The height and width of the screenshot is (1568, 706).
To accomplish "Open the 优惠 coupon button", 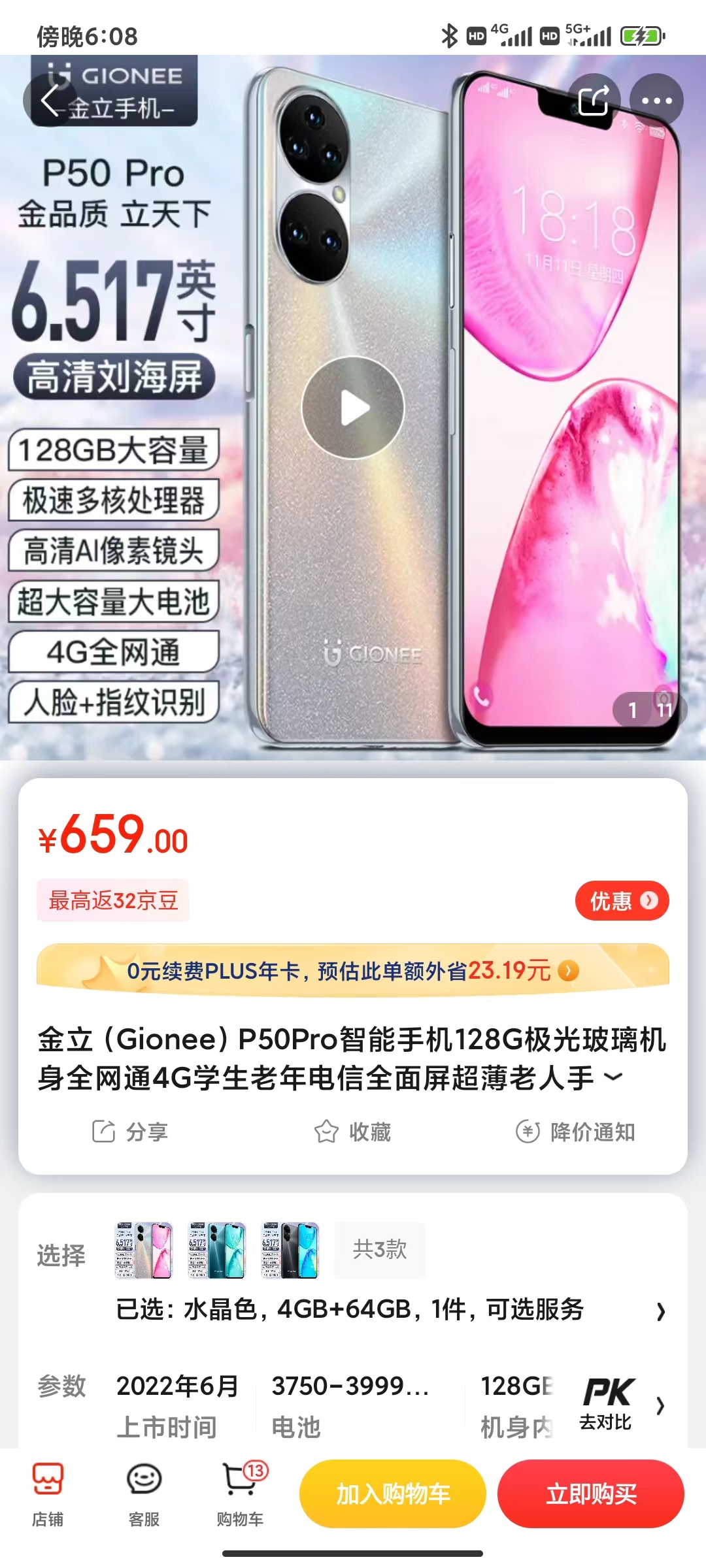I will pos(622,901).
